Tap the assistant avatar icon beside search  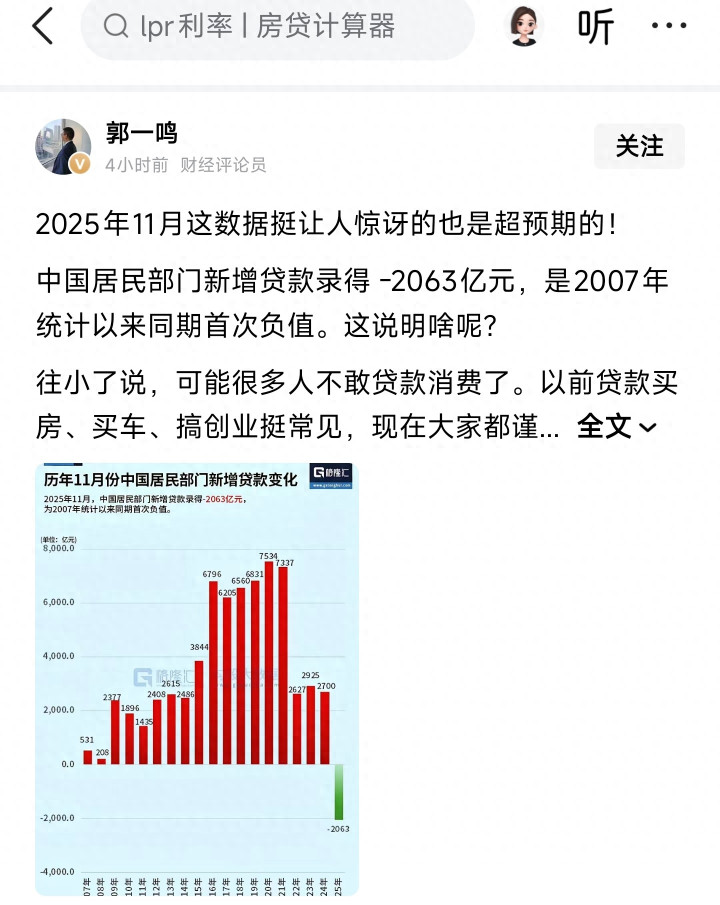(x=525, y=27)
